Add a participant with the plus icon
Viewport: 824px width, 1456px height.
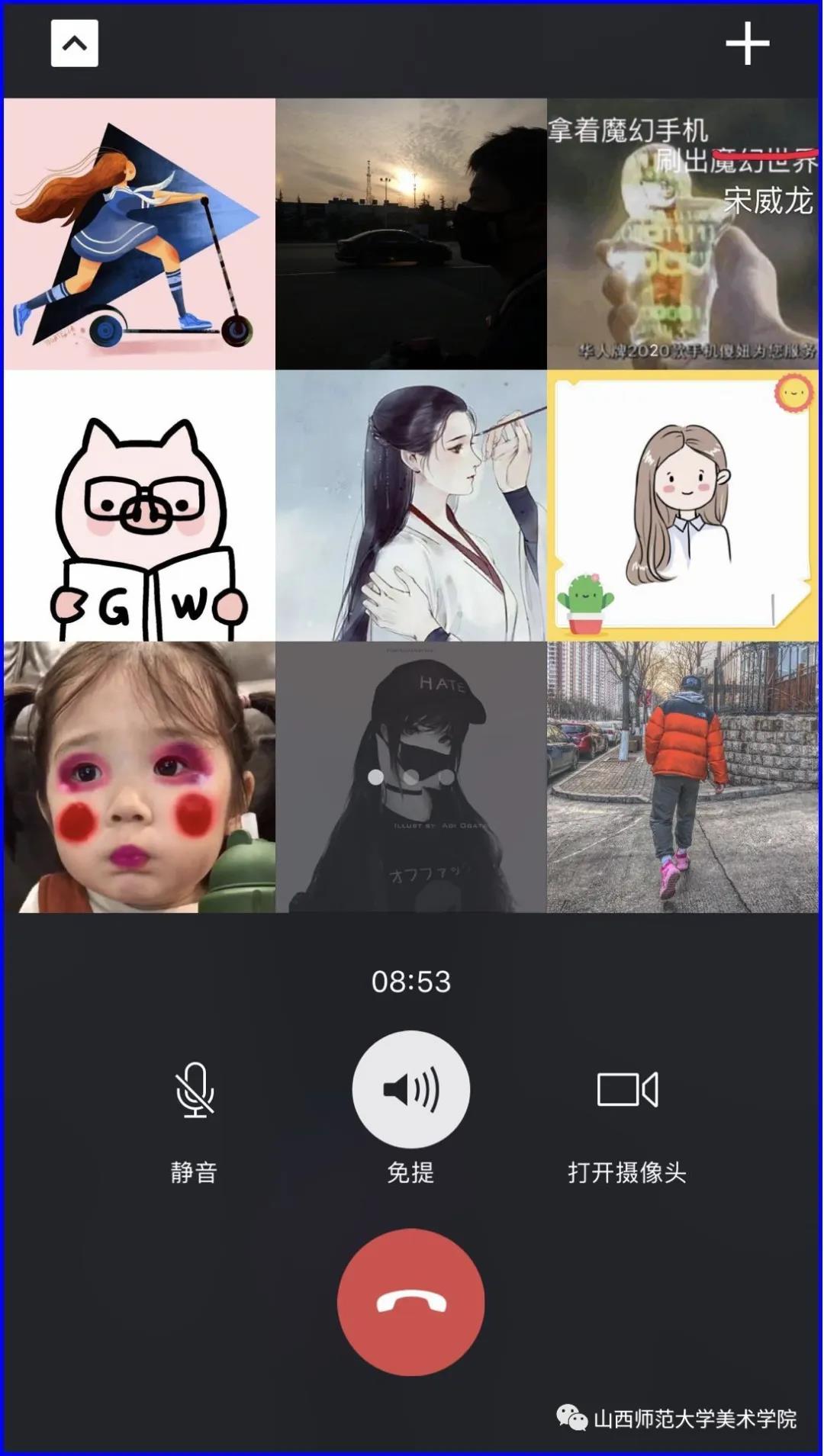(x=746, y=43)
